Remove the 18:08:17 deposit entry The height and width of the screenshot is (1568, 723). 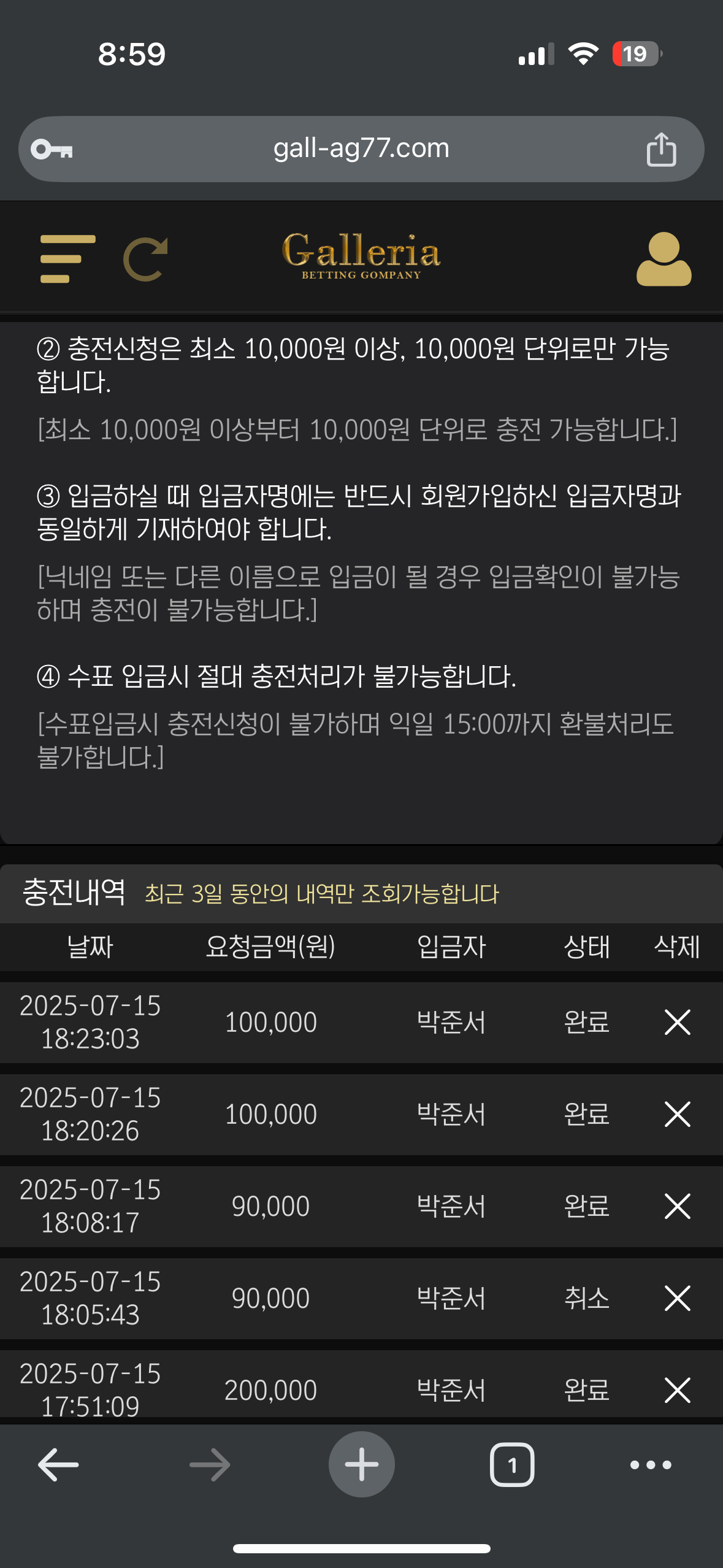[x=677, y=1206]
